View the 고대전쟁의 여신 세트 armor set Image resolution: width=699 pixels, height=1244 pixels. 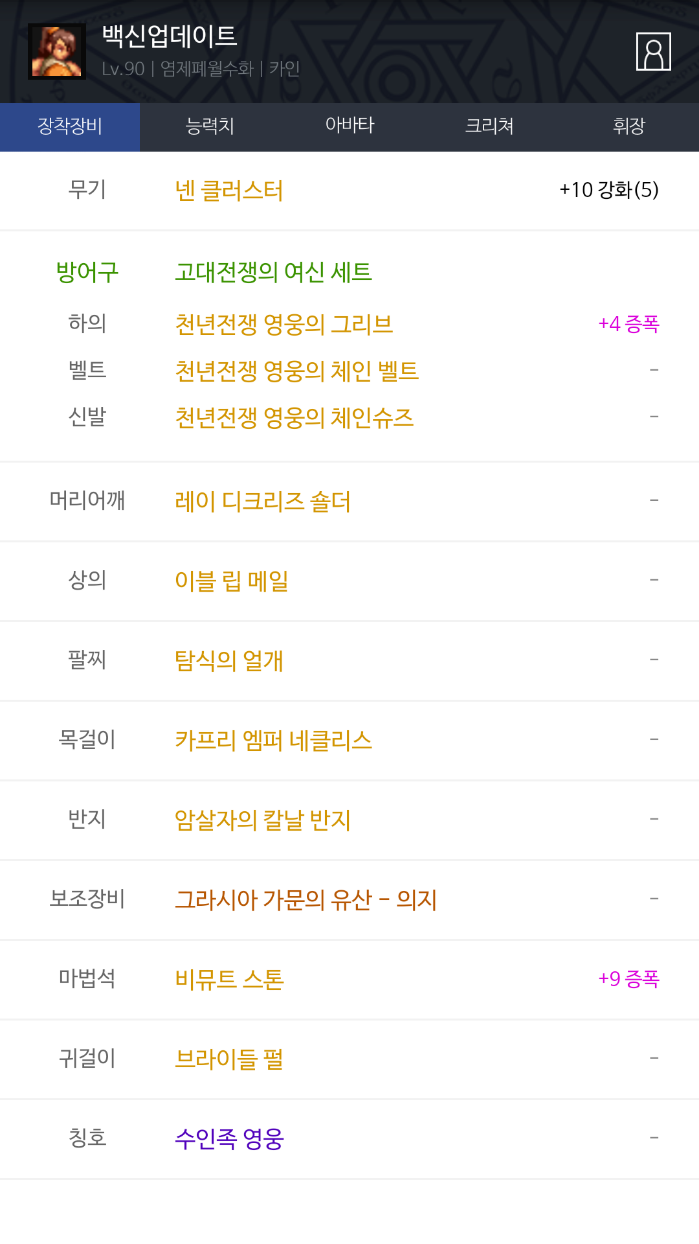(273, 271)
